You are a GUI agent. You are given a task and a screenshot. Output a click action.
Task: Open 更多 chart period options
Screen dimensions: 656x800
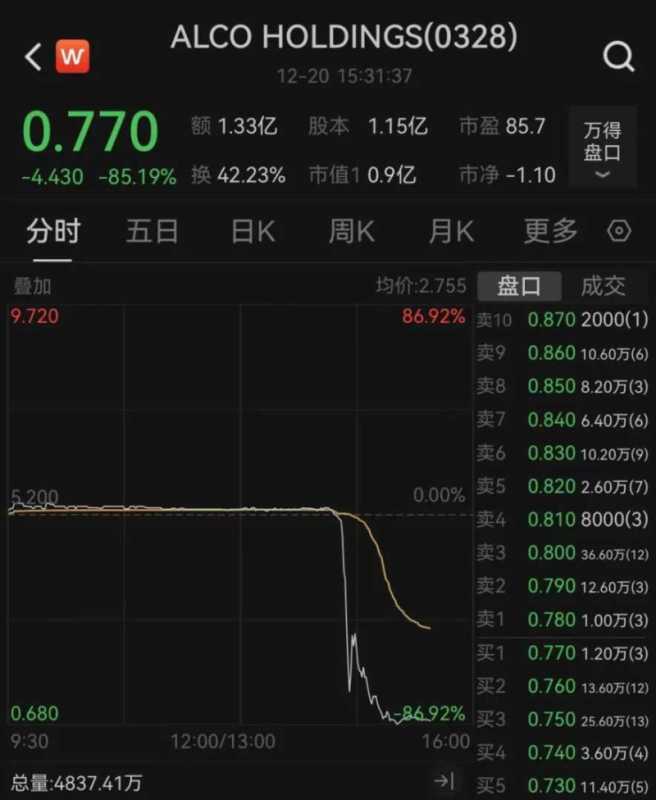[x=551, y=232]
